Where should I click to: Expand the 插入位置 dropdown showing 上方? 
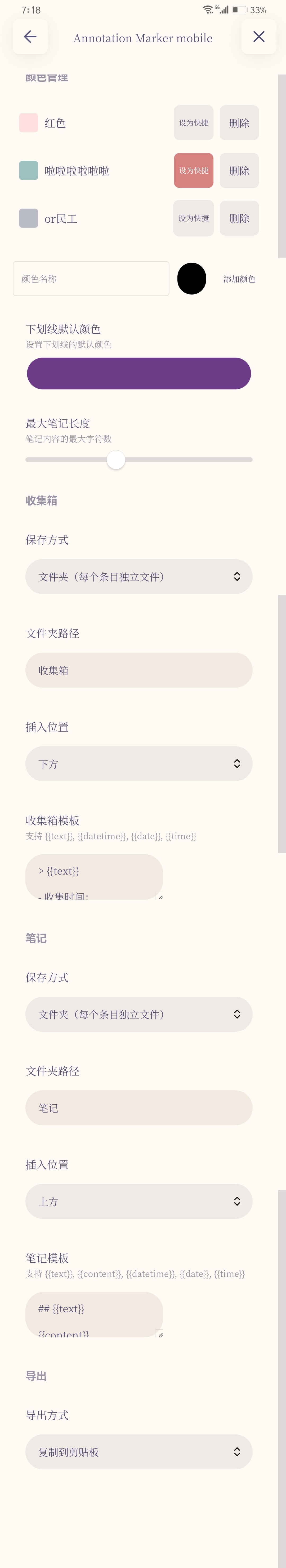[x=139, y=1202]
